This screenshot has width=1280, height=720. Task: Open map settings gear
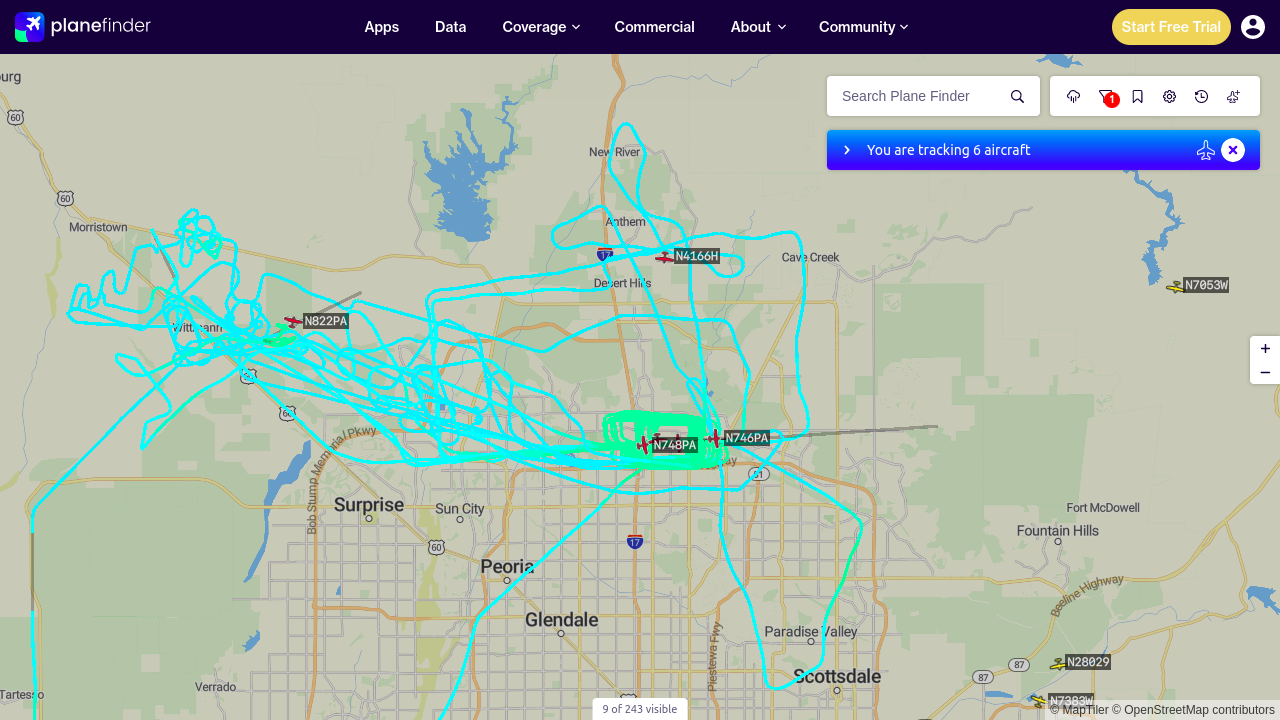(x=1170, y=96)
